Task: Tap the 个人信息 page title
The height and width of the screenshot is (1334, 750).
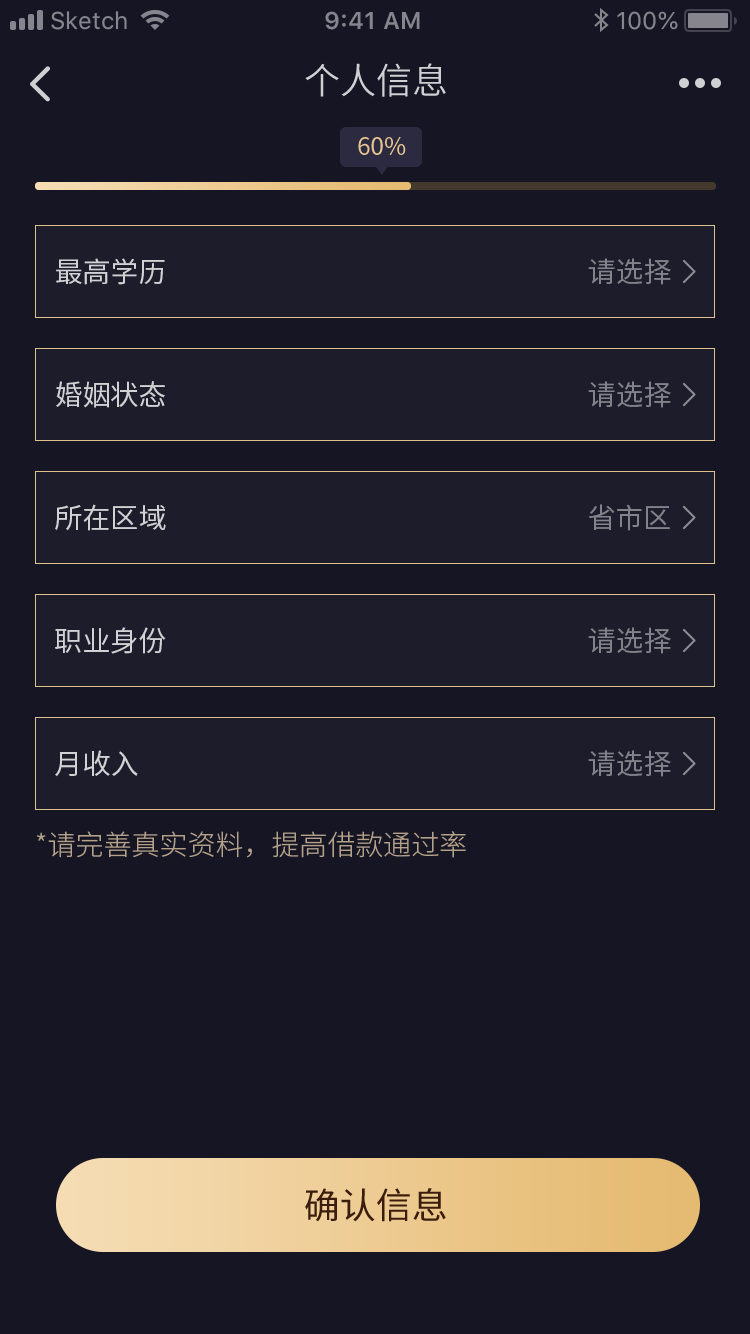Action: coord(375,82)
